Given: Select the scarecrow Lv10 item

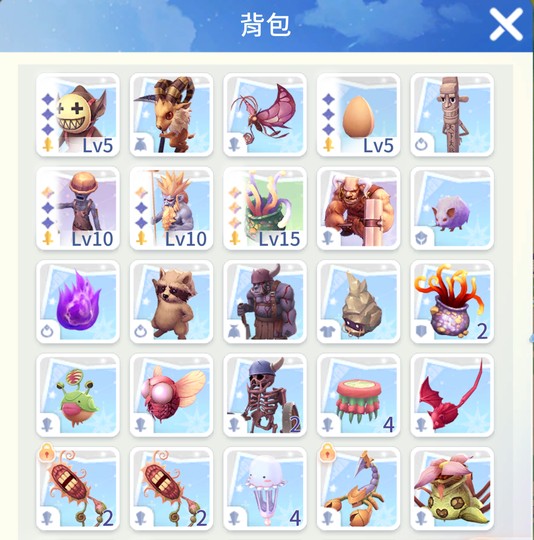Looking at the screenshot, I should click(x=78, y=208).
